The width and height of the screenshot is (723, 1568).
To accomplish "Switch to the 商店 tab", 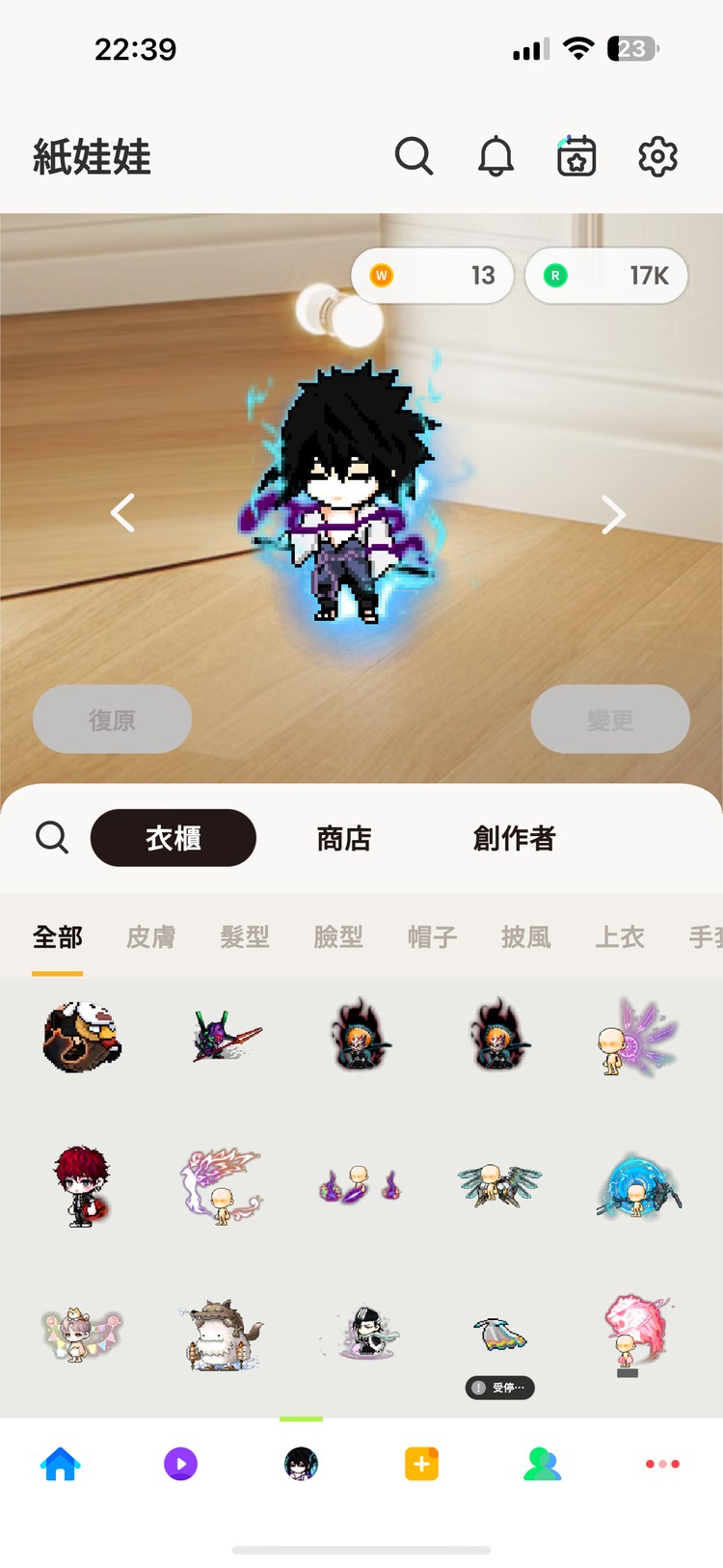I will pyautogui.click(x=344, y=838).
